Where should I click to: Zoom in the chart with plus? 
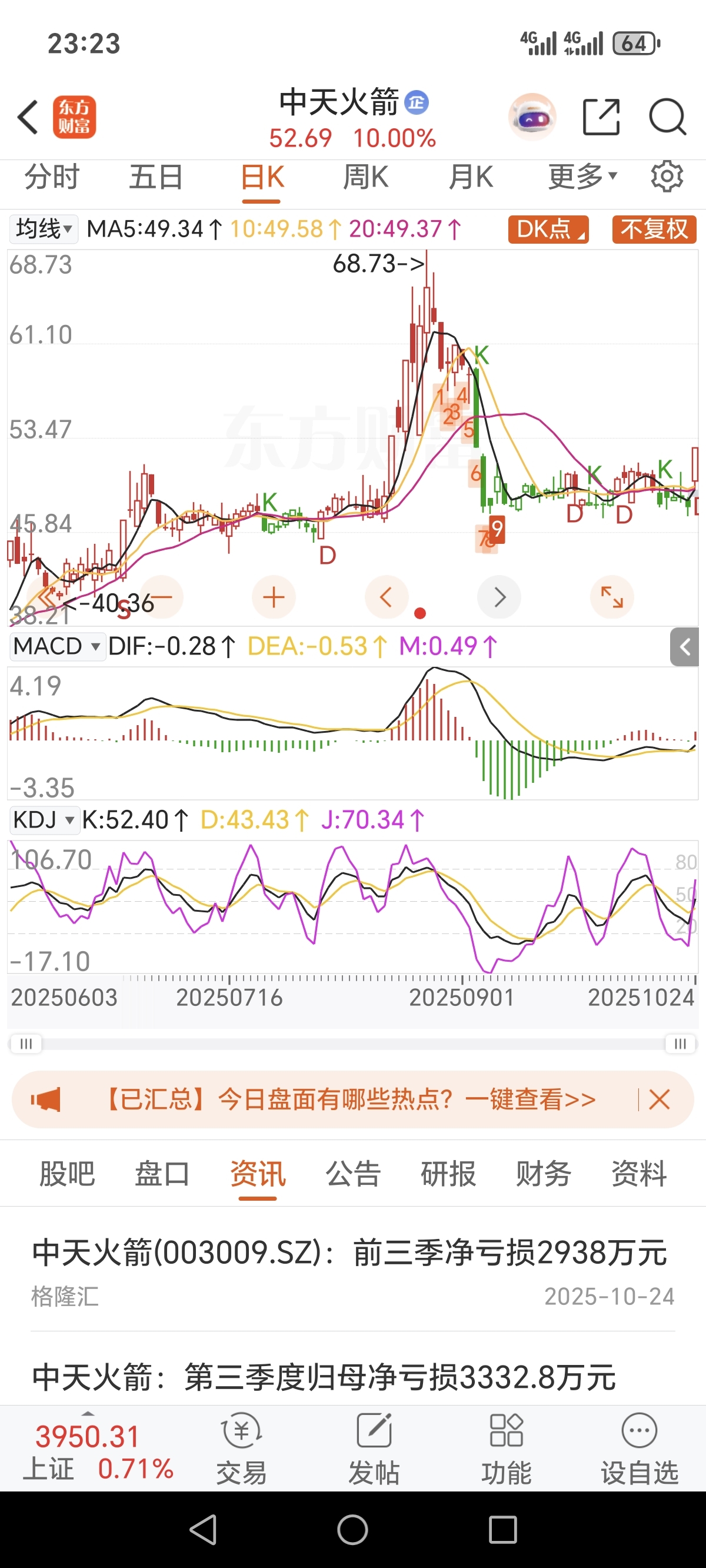tap(274, 597)
